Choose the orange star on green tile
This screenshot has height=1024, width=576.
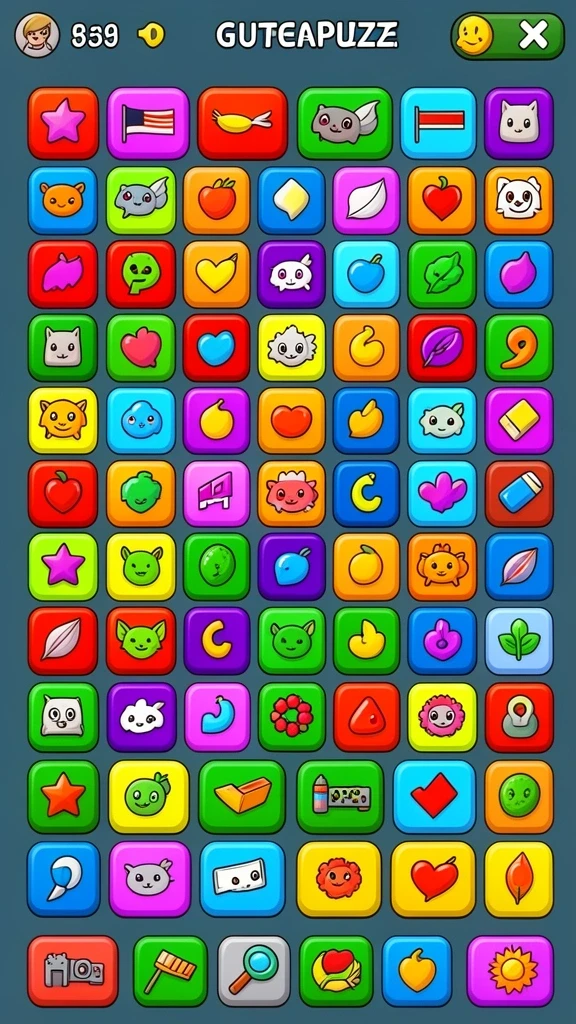coord(63,795)
